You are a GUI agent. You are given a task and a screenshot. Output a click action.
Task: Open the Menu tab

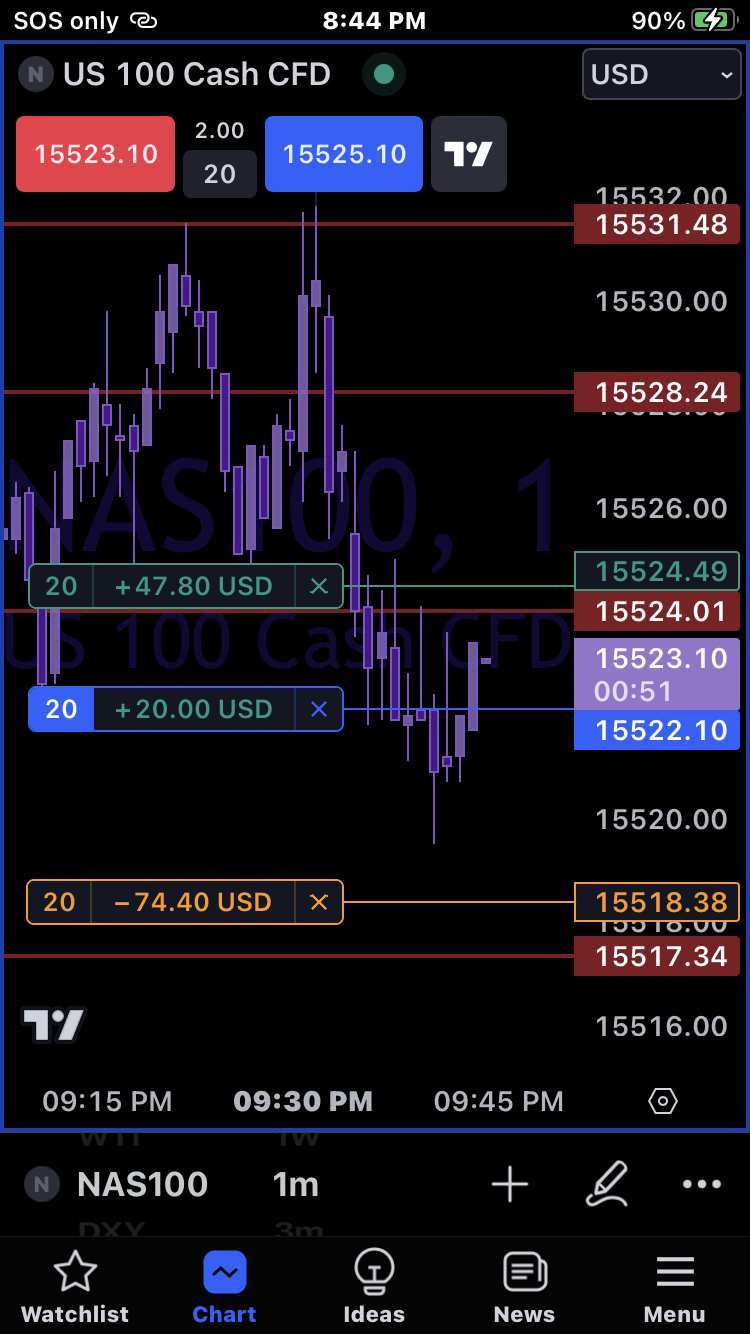pyautogui.click(x=675, y=1287)
